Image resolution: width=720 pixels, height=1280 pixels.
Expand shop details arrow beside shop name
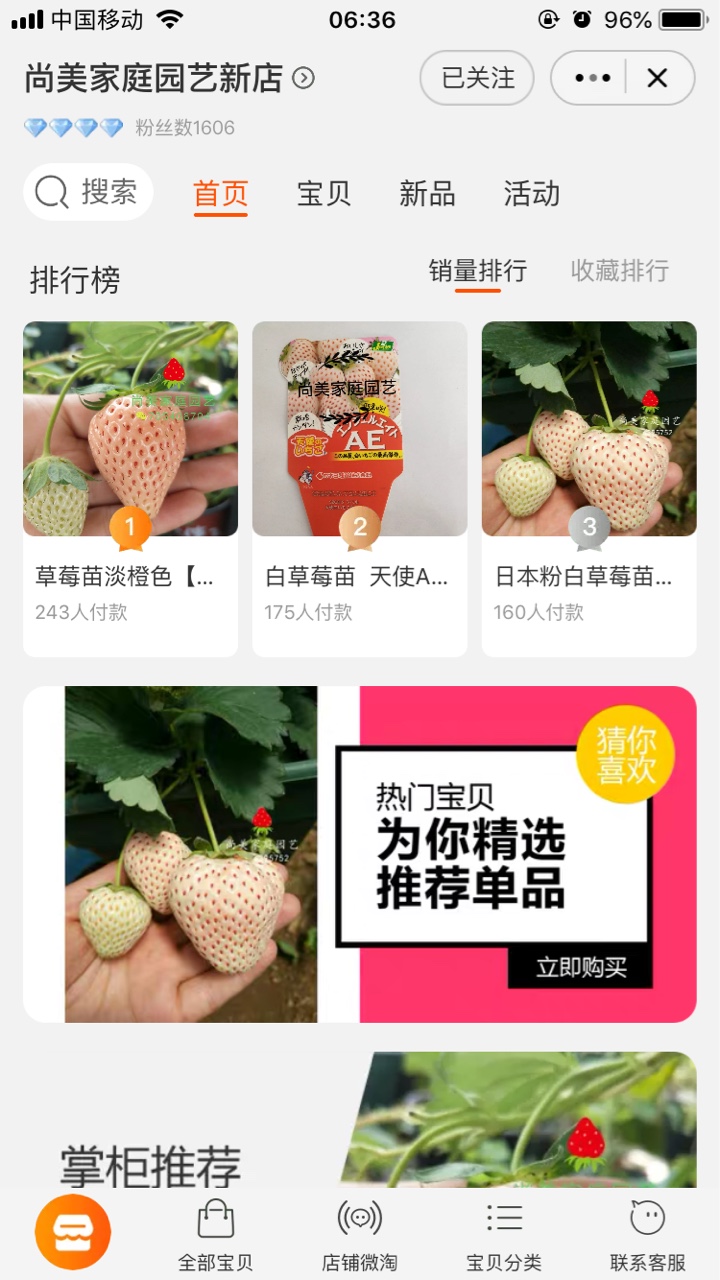click(x=303, y=78)
